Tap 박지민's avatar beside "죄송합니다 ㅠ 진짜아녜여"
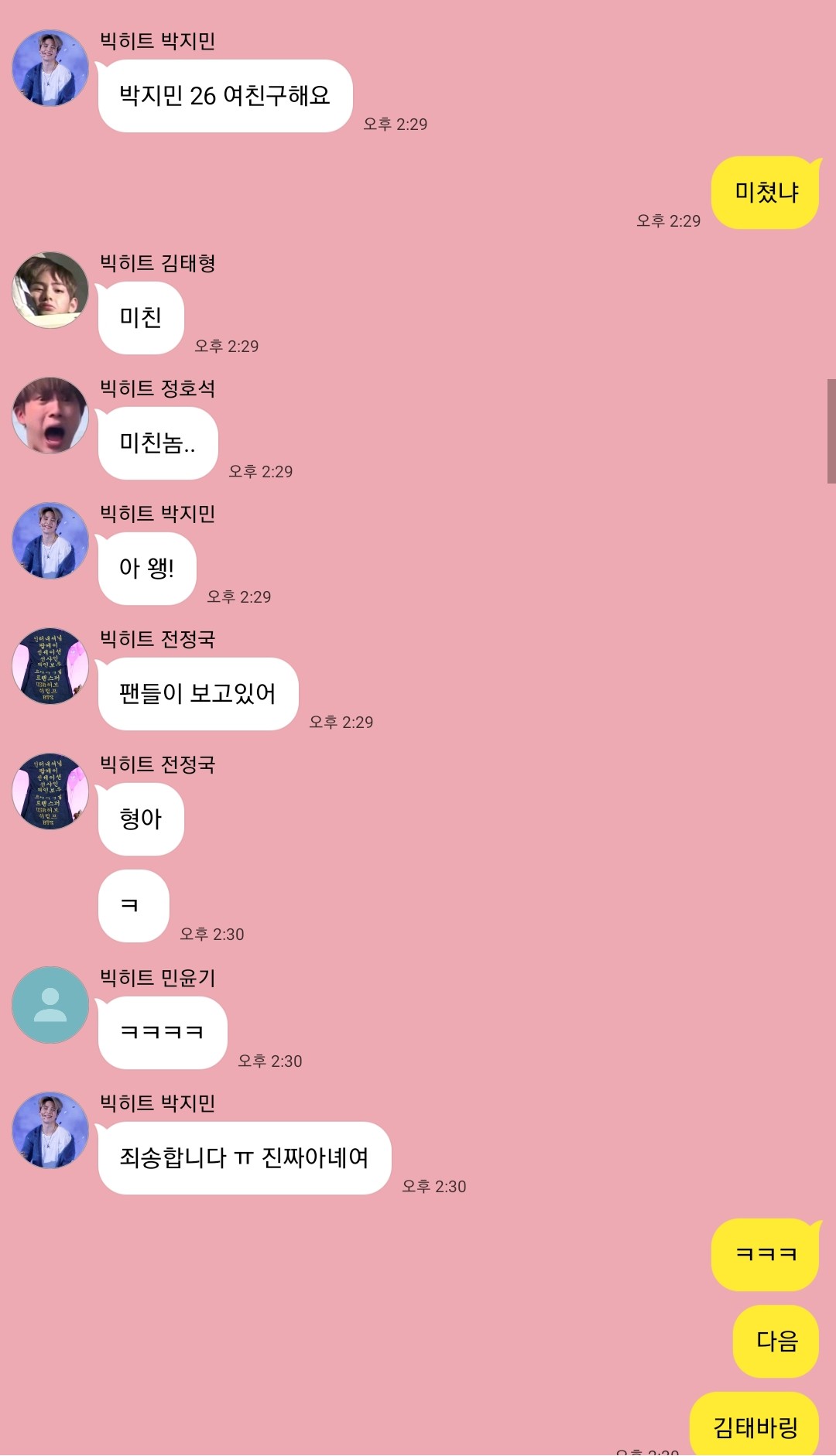 (x=50, y=1130)
